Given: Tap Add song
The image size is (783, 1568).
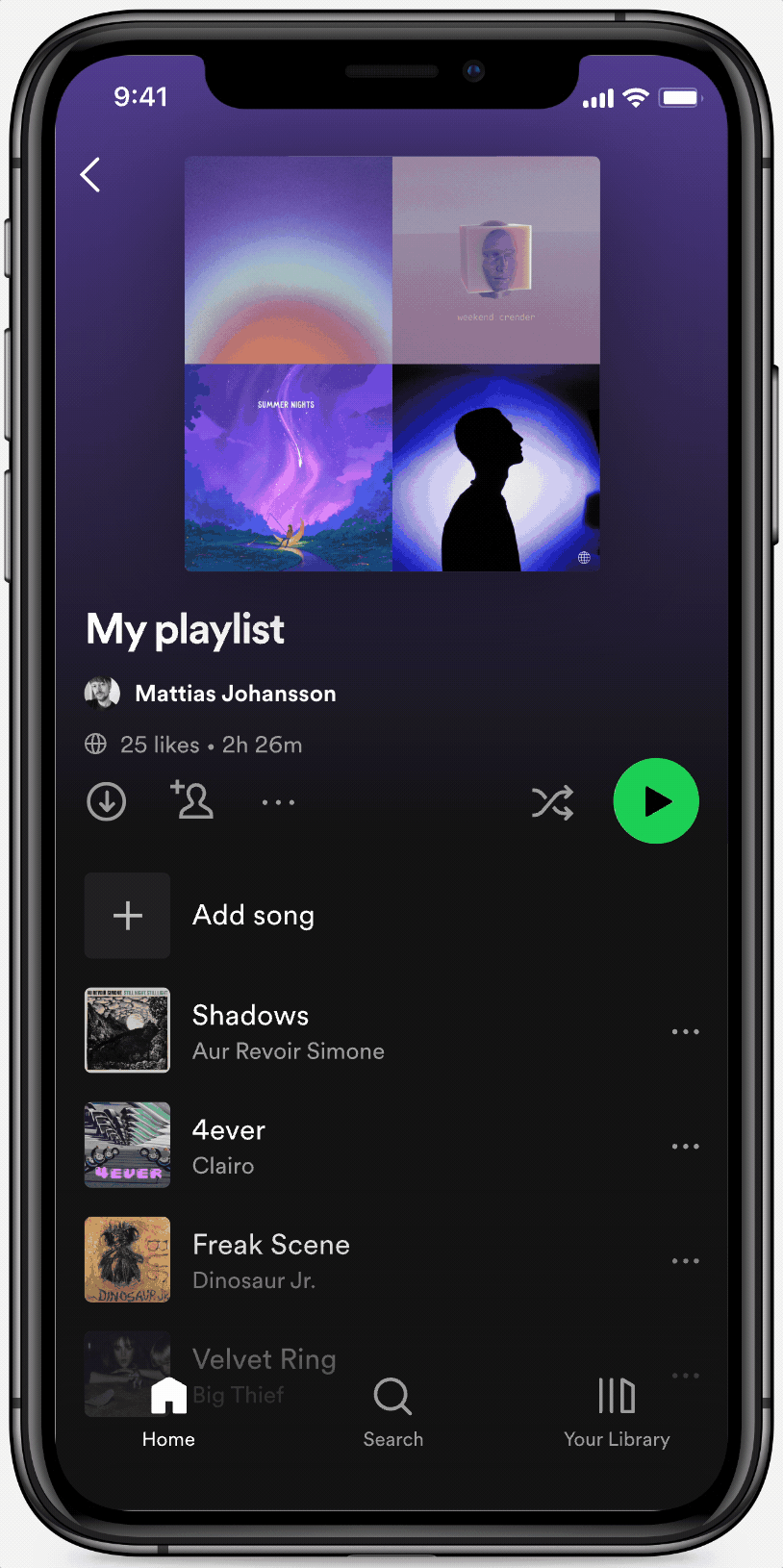Looking at the screenshot, I should 392,915.
